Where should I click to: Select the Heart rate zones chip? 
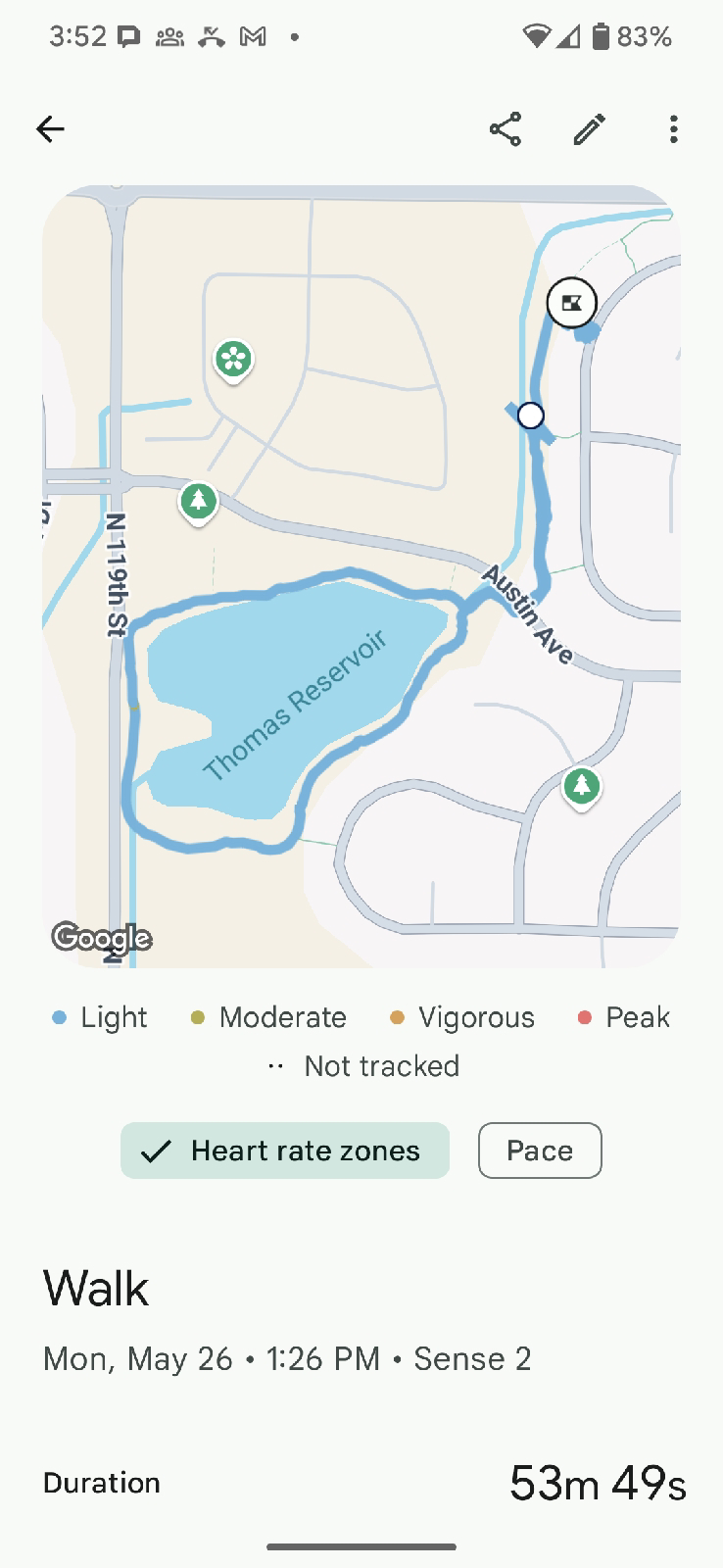(285, 1151)
